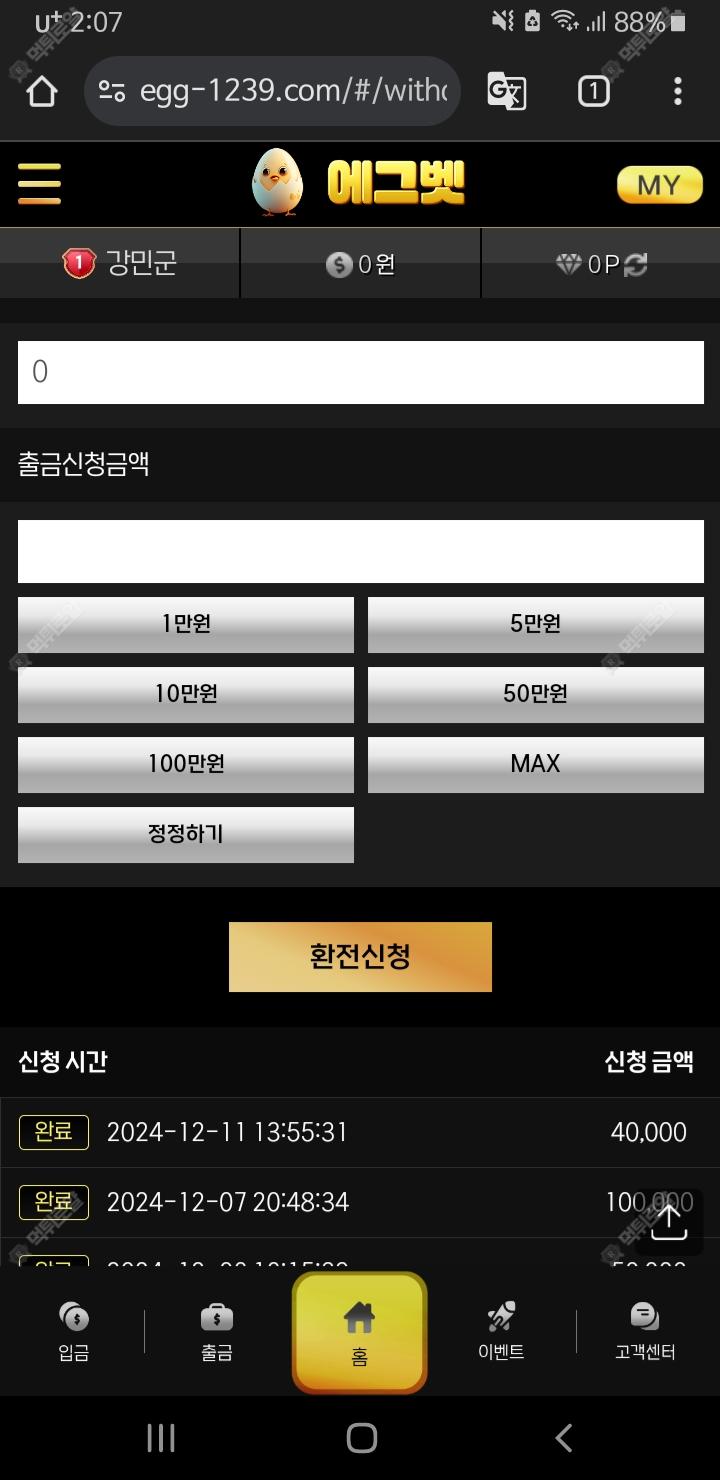Open the 고객센터 customer center tab
720x1480 pixels.
click(x=645, y=1332)
